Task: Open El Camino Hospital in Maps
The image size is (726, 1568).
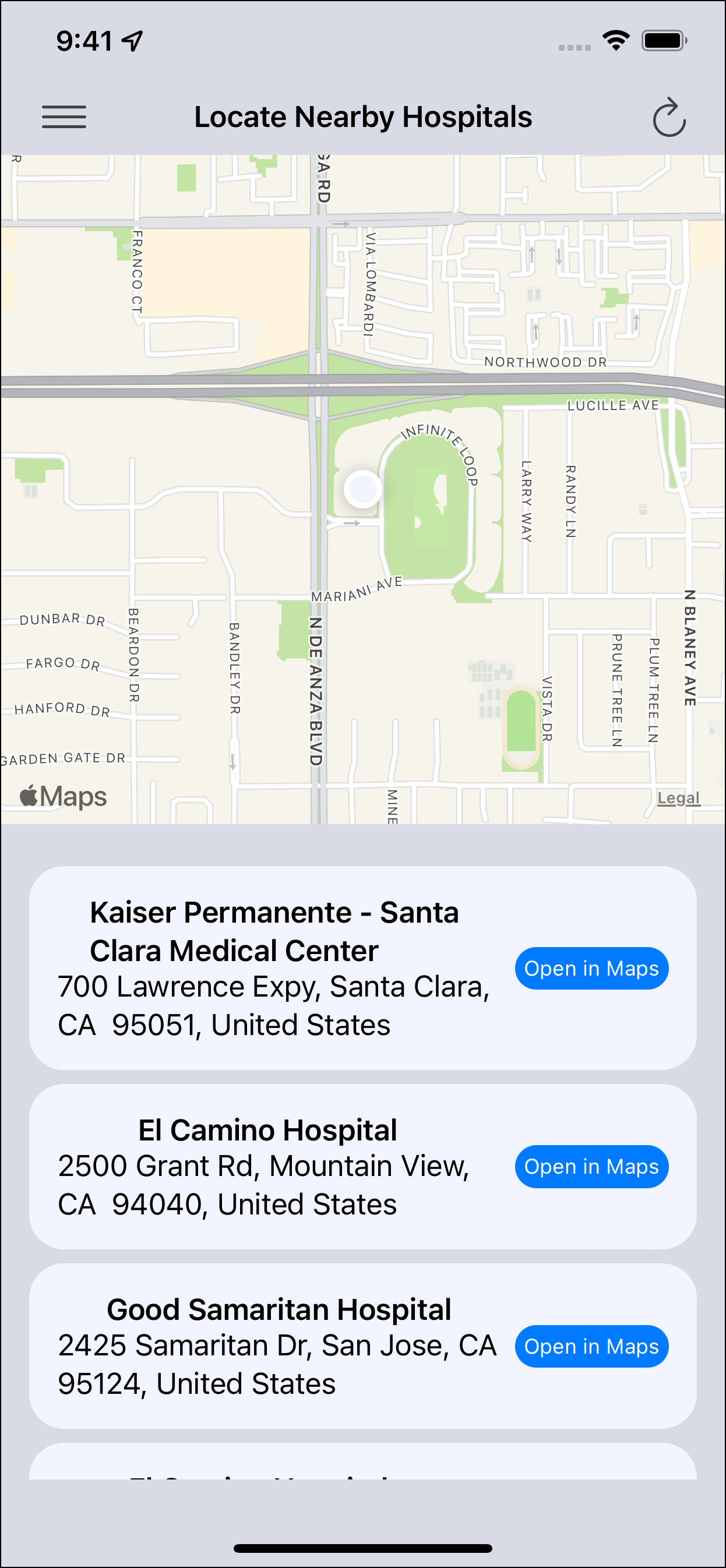Action: point(591,1166)
